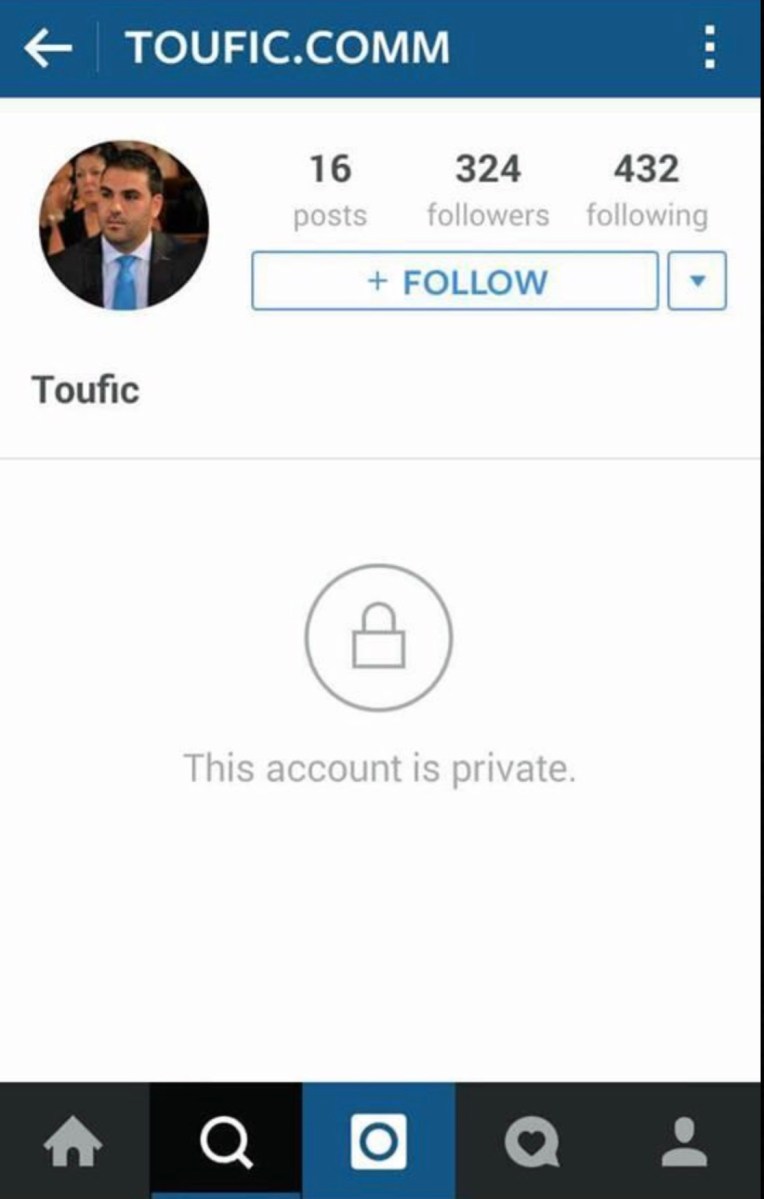
Task: Go back using the header arrow
Action: click(x=47, y=47)
